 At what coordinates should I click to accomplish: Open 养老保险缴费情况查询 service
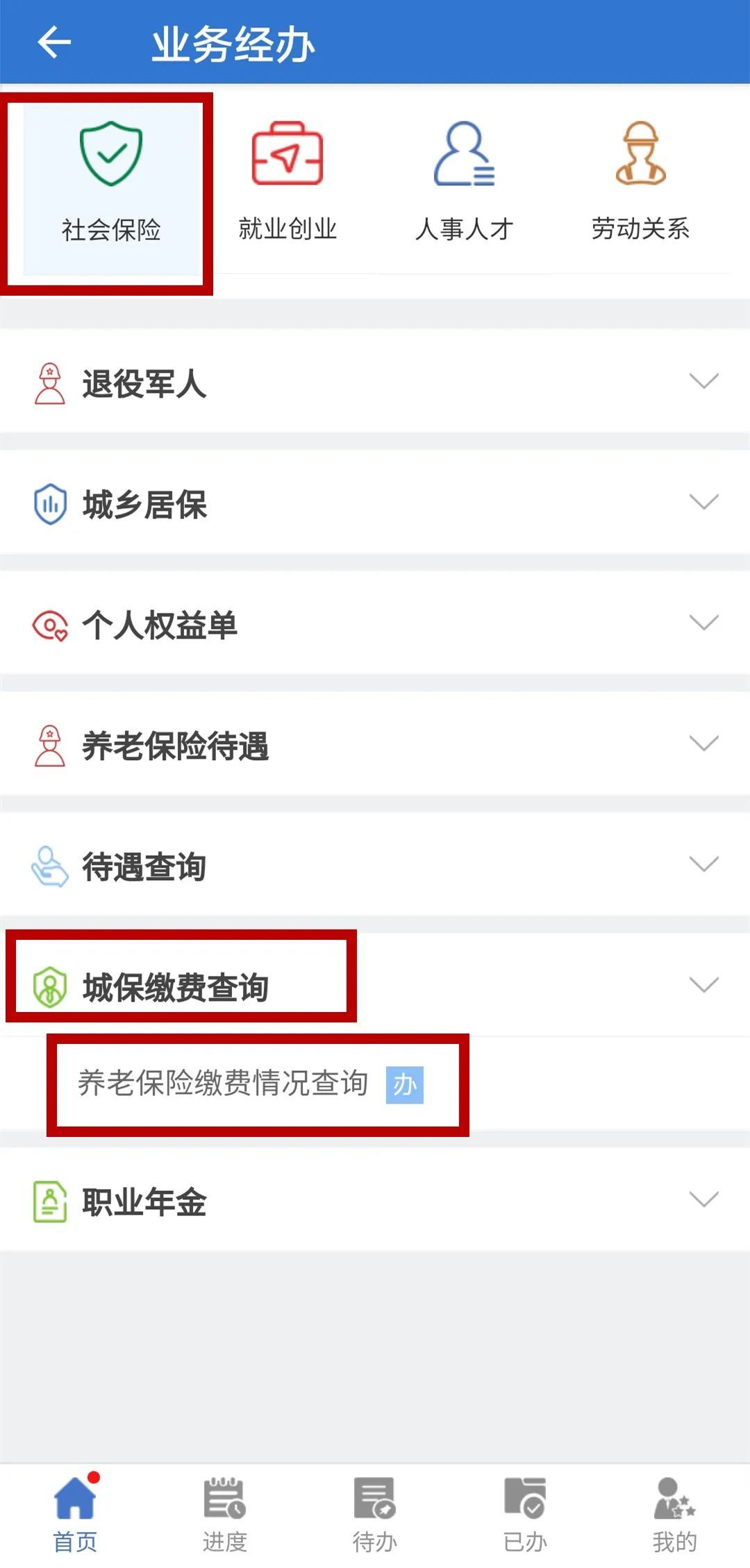(251, 1084)
